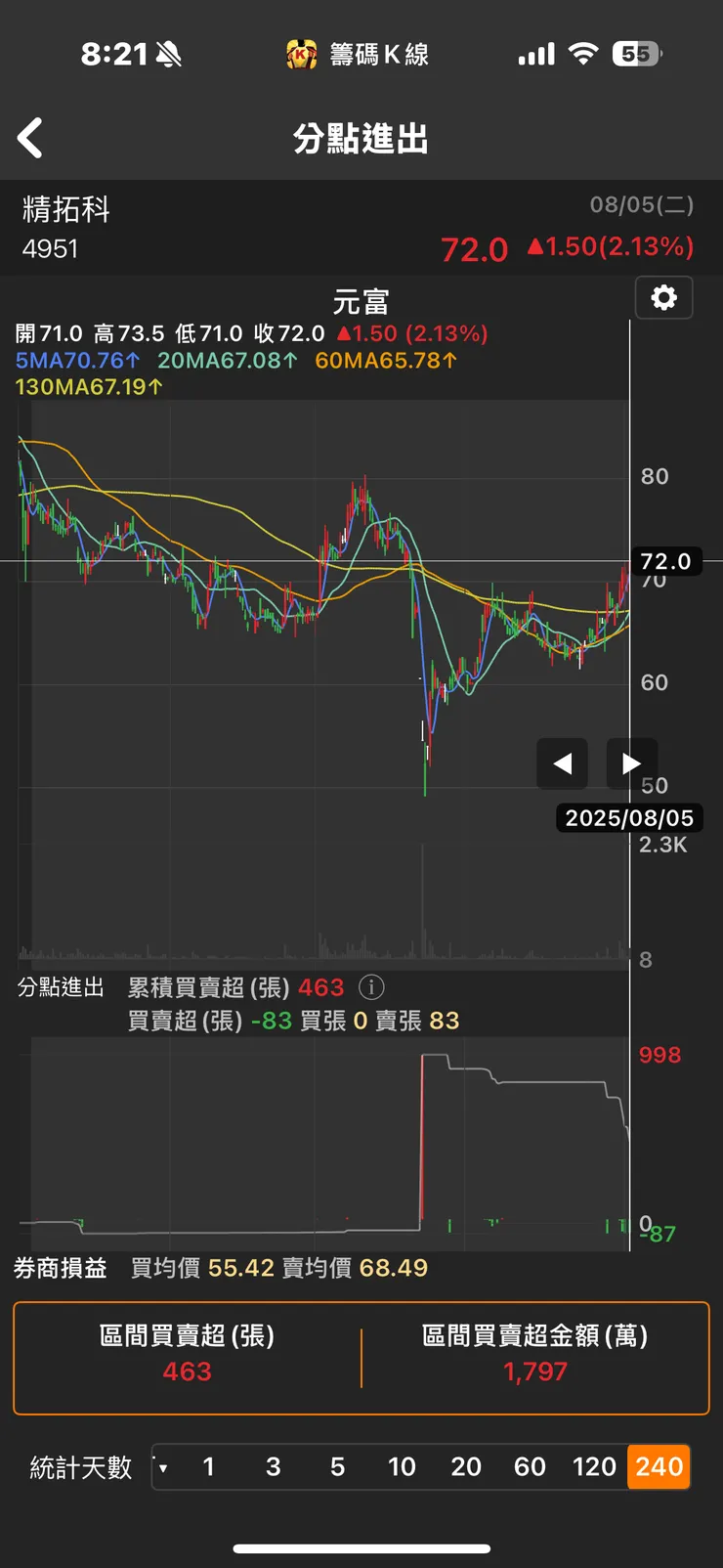Image resolution: width=723 pixels, height=1568 pixels.
Task: Tap the 元富 broker name to switch broker
Action: click(x=361, y=301)
